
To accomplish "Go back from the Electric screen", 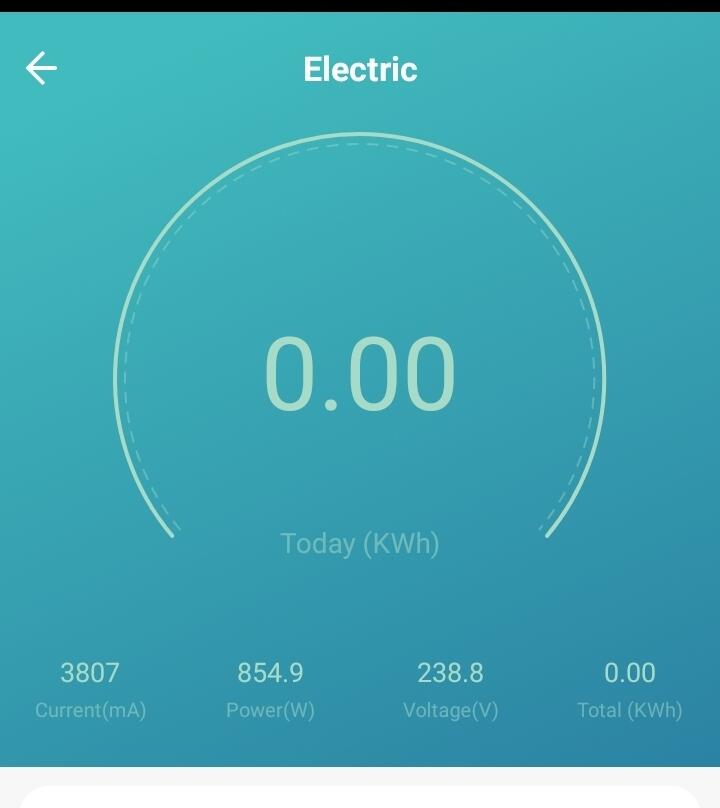I will [41, 69].
